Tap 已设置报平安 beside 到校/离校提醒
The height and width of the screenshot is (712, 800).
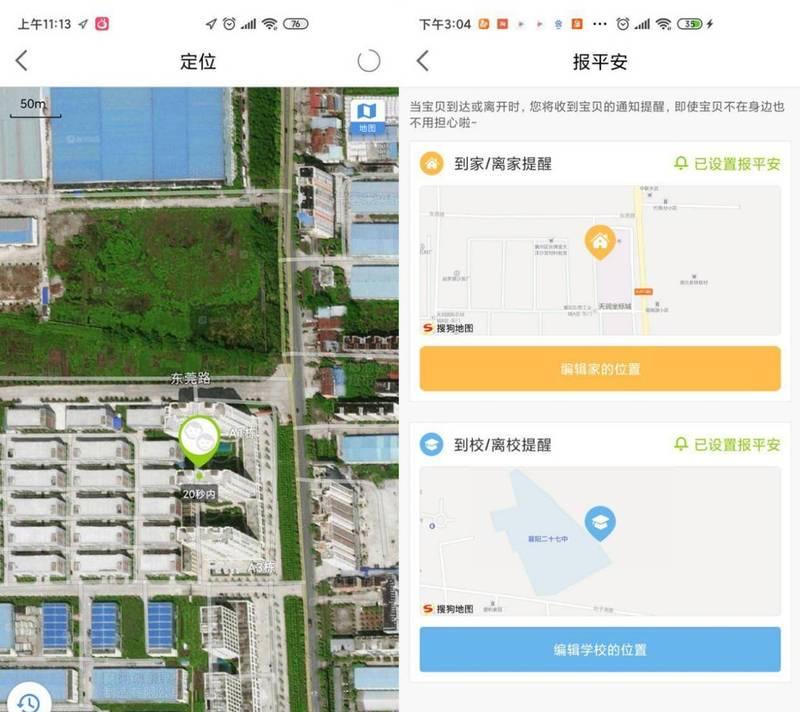[727, 445]
